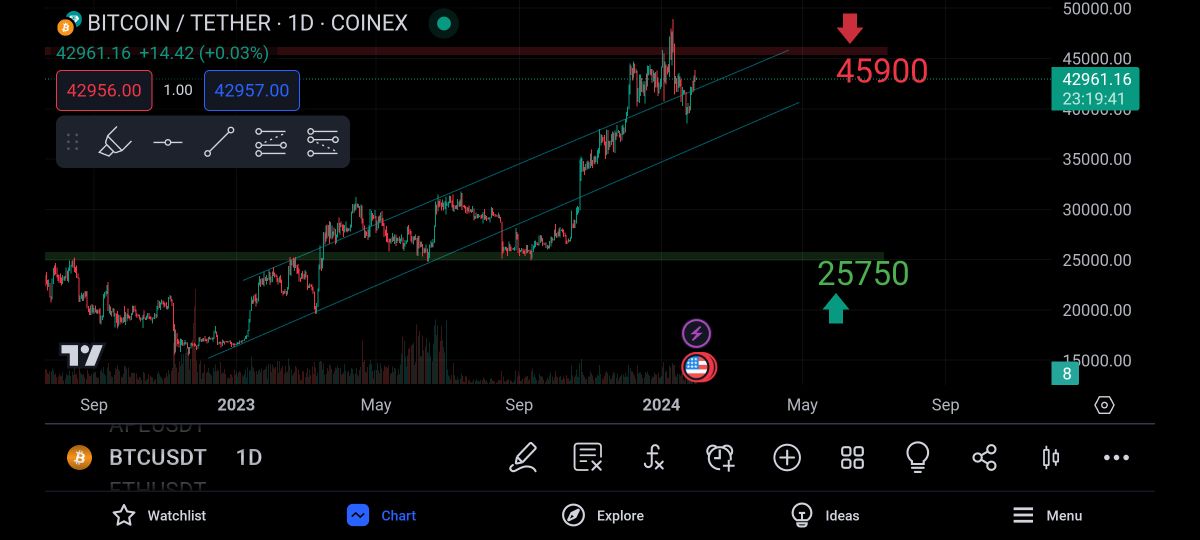
Task: Open the ideas lightbulb toolbar icon
Action: [x=917, y=457]
